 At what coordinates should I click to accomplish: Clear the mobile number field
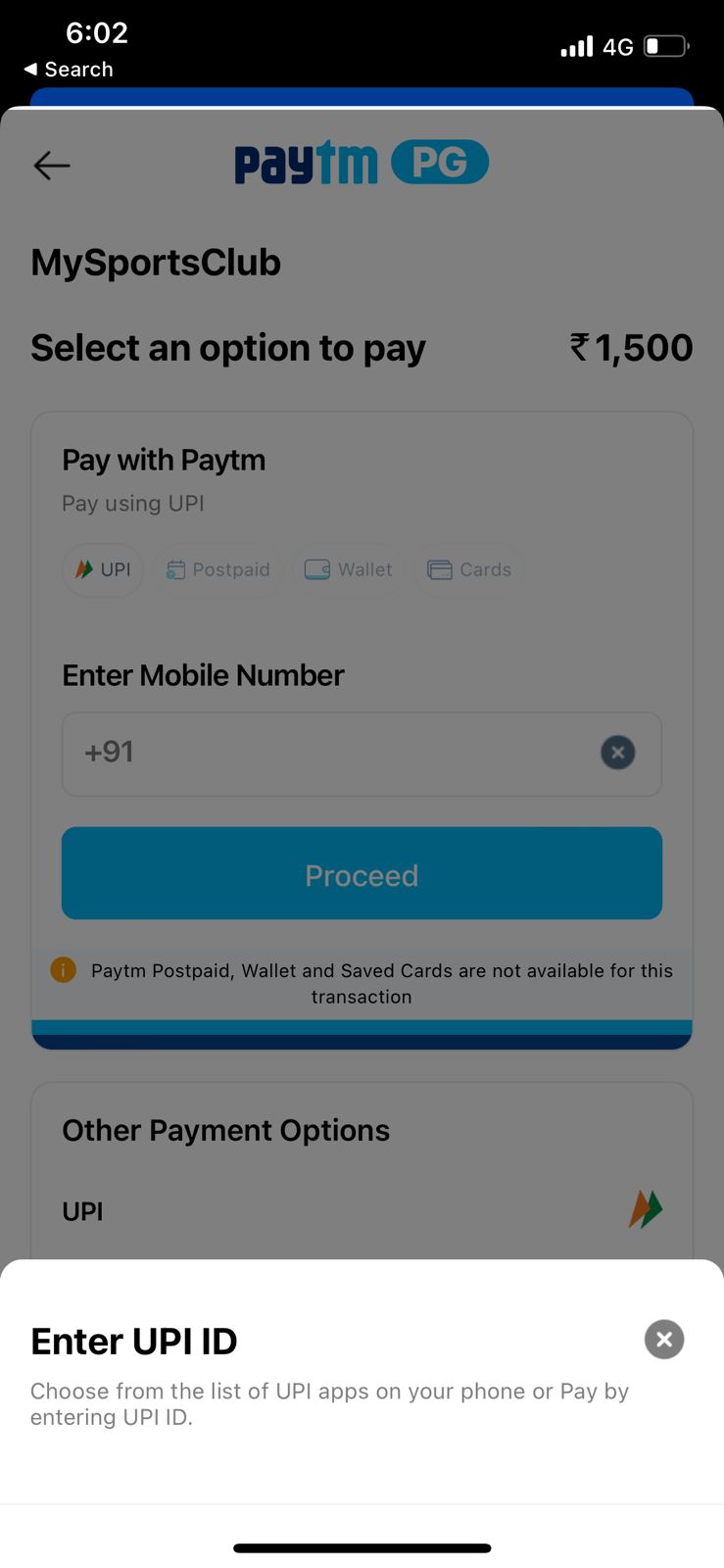[617, 753]
